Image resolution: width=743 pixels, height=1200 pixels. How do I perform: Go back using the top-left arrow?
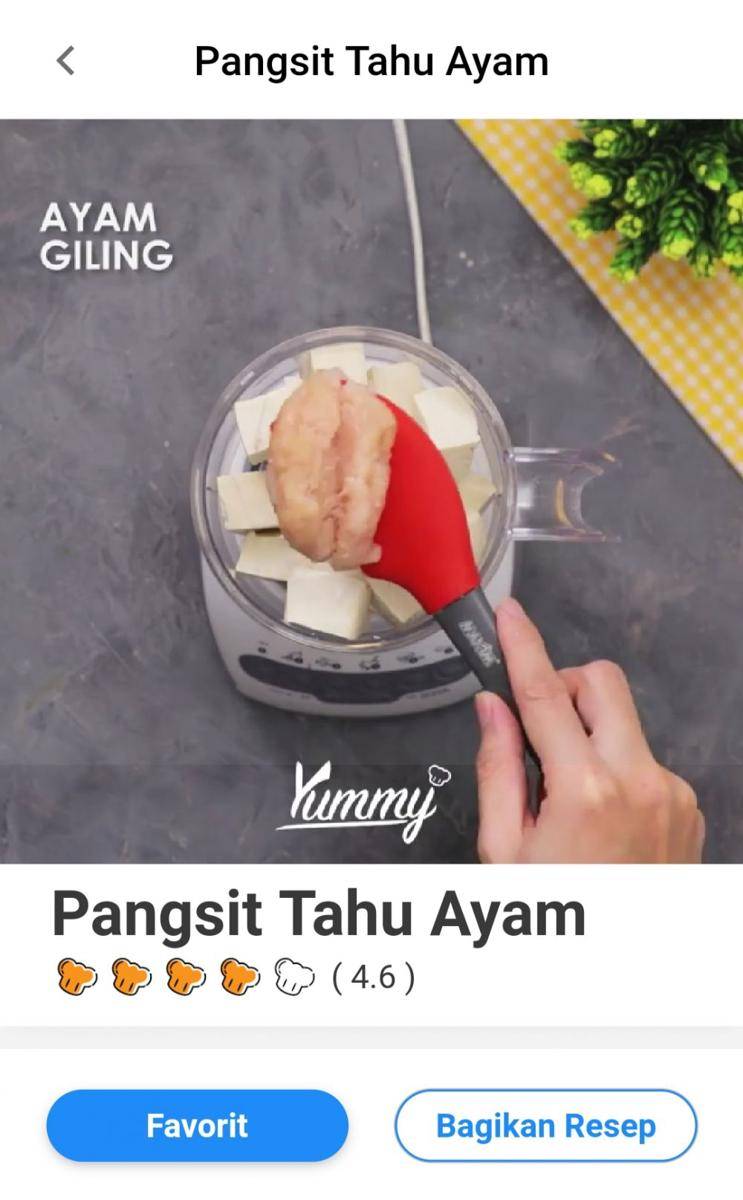click(x=65, y=61)
